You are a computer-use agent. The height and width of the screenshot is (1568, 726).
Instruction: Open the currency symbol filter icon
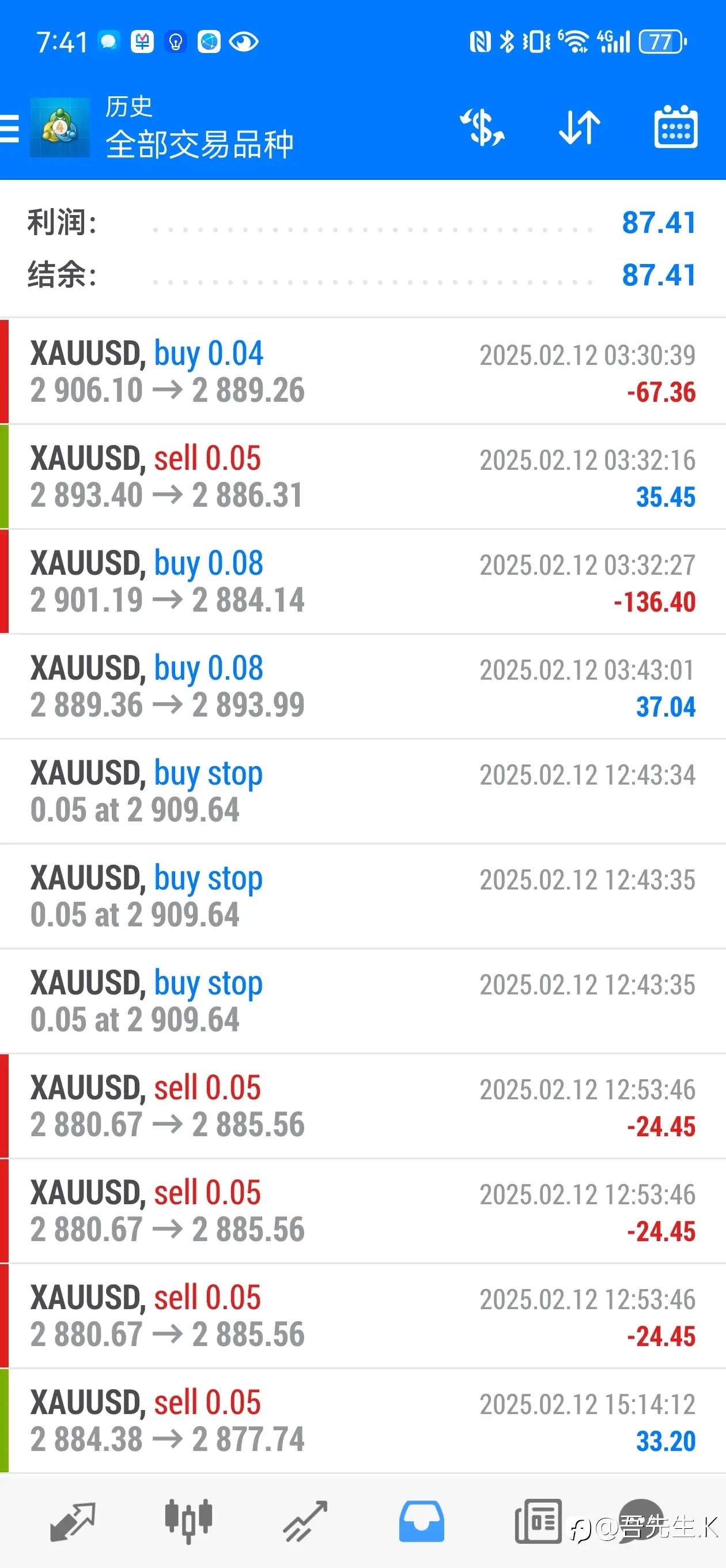click(482, 128)
